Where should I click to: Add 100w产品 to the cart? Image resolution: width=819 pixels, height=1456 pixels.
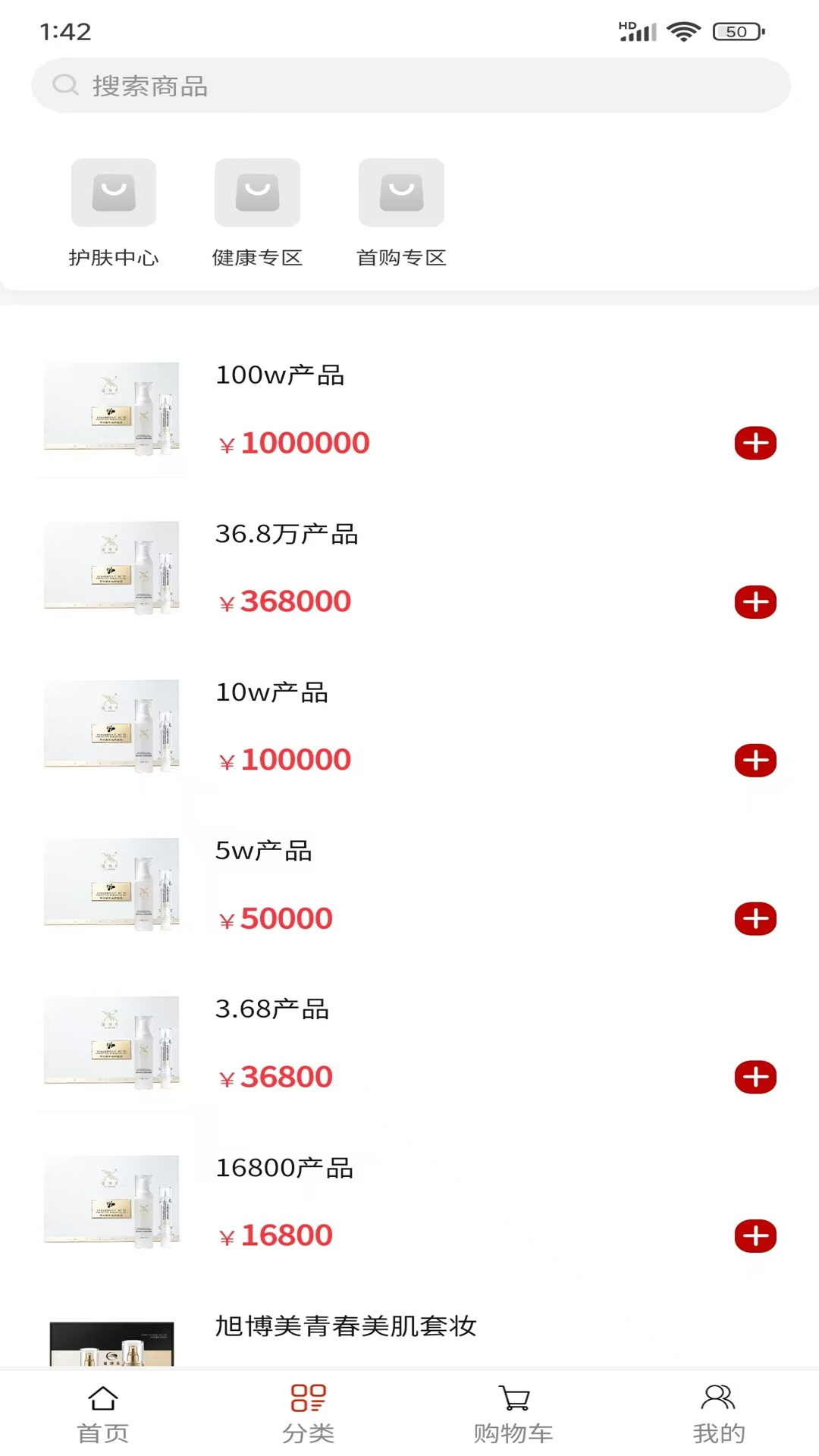pos(755,444)
